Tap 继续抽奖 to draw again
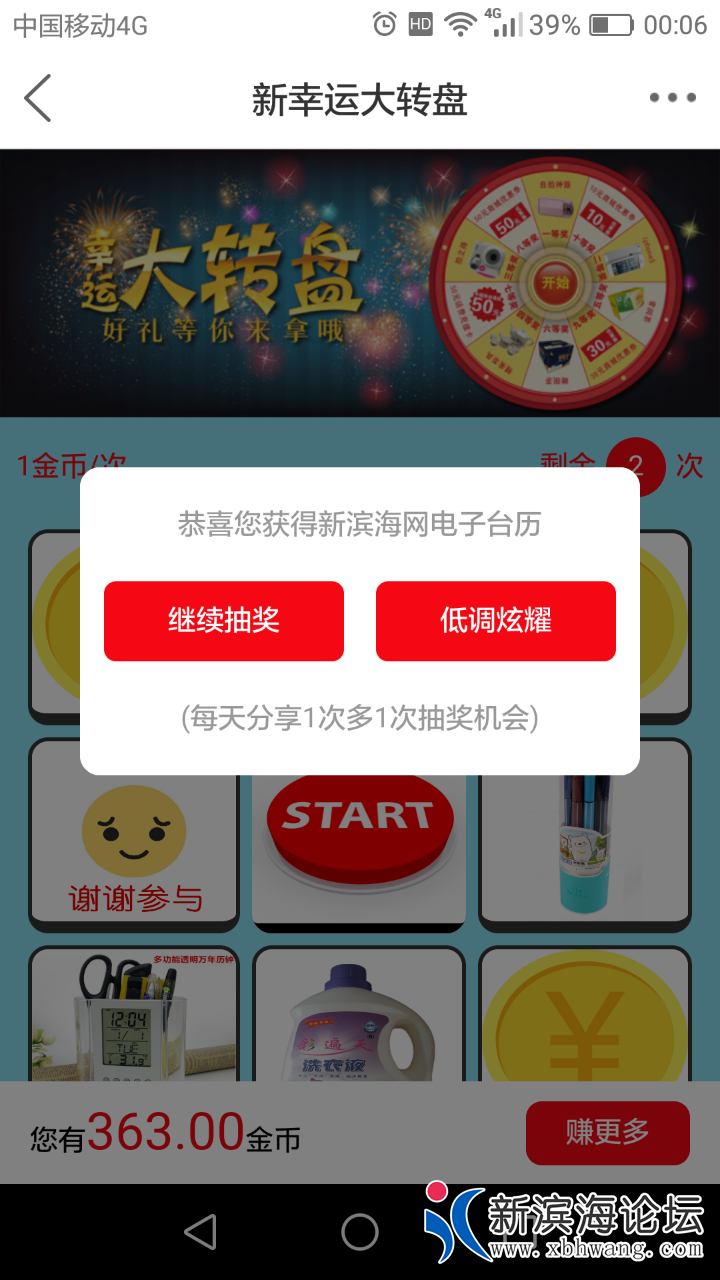The height and width of the screenshot is (1280, 720). pos(224,621)
